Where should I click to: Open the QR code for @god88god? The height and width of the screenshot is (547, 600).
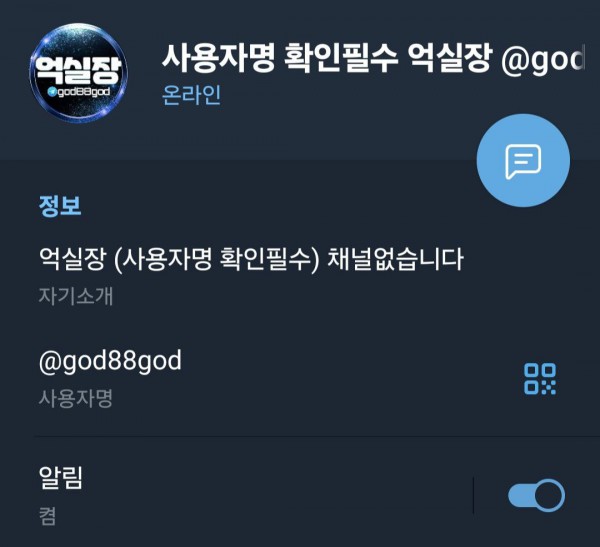point(540,378)
